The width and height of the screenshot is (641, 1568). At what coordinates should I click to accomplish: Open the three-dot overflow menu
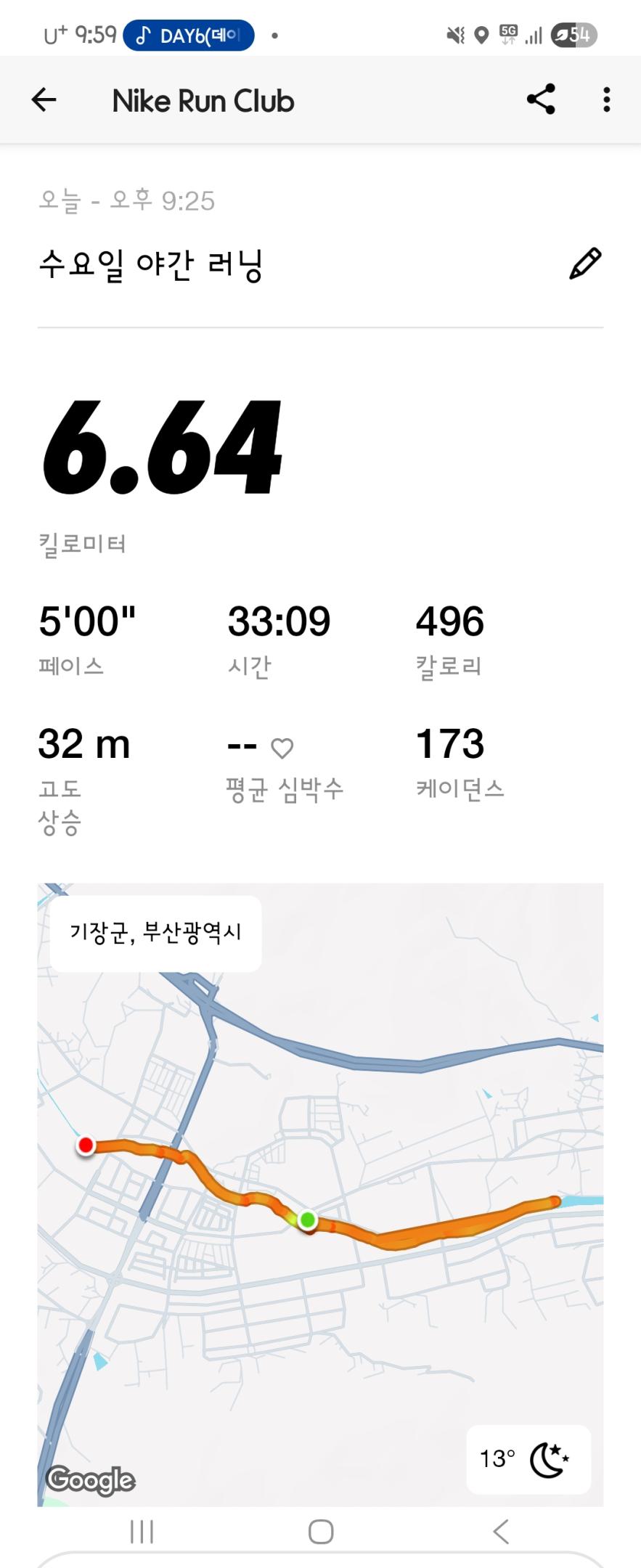607,100
